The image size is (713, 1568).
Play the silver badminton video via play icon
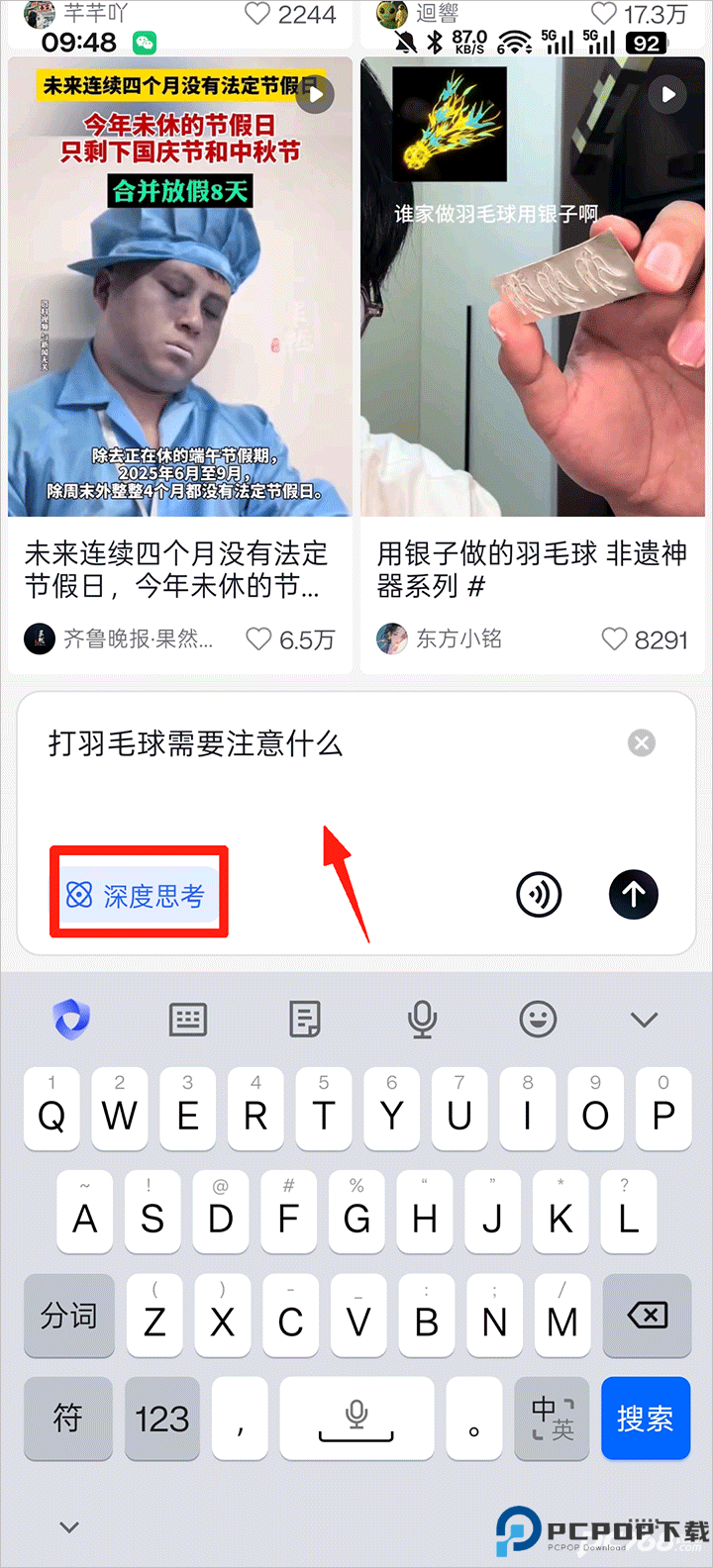668,95
